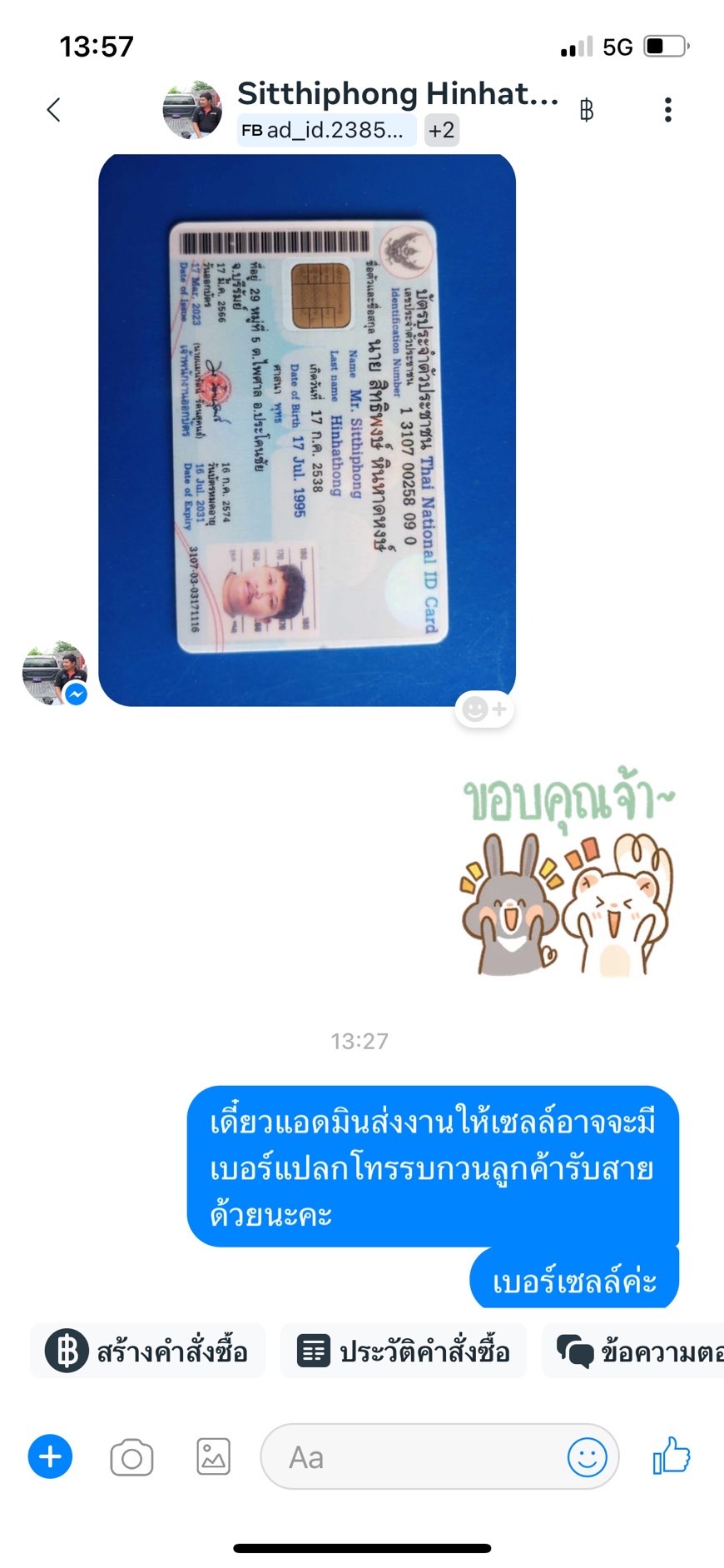
Task: Expand the +2 more labels chip
Action: pos(442,131)
